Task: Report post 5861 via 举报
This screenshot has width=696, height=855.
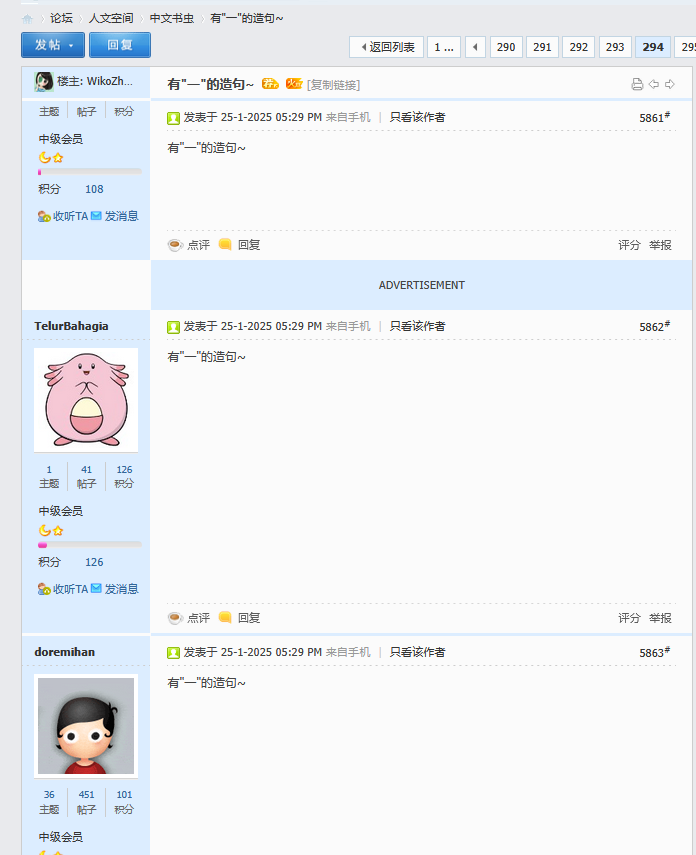Action: click(x=660, y=244)
